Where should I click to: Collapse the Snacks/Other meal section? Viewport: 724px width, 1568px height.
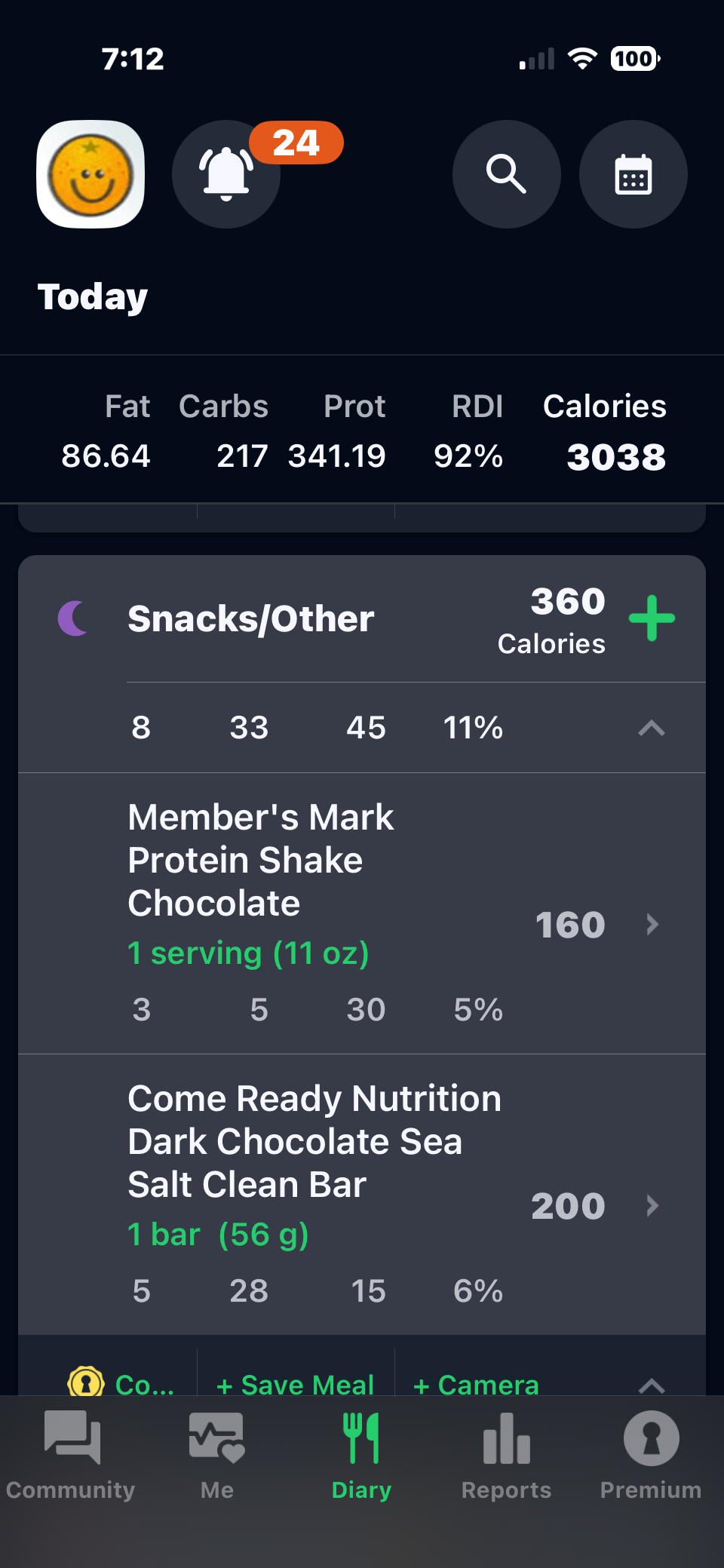(x=652, y=728)
